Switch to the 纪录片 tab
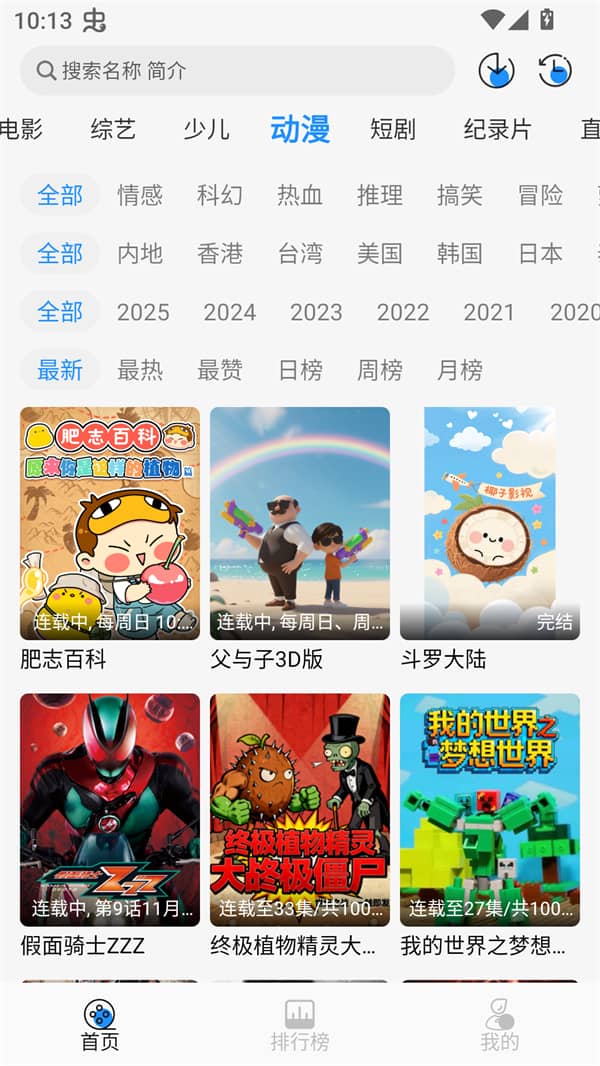This screenshot has width=600, height=1066. point(497,129)
